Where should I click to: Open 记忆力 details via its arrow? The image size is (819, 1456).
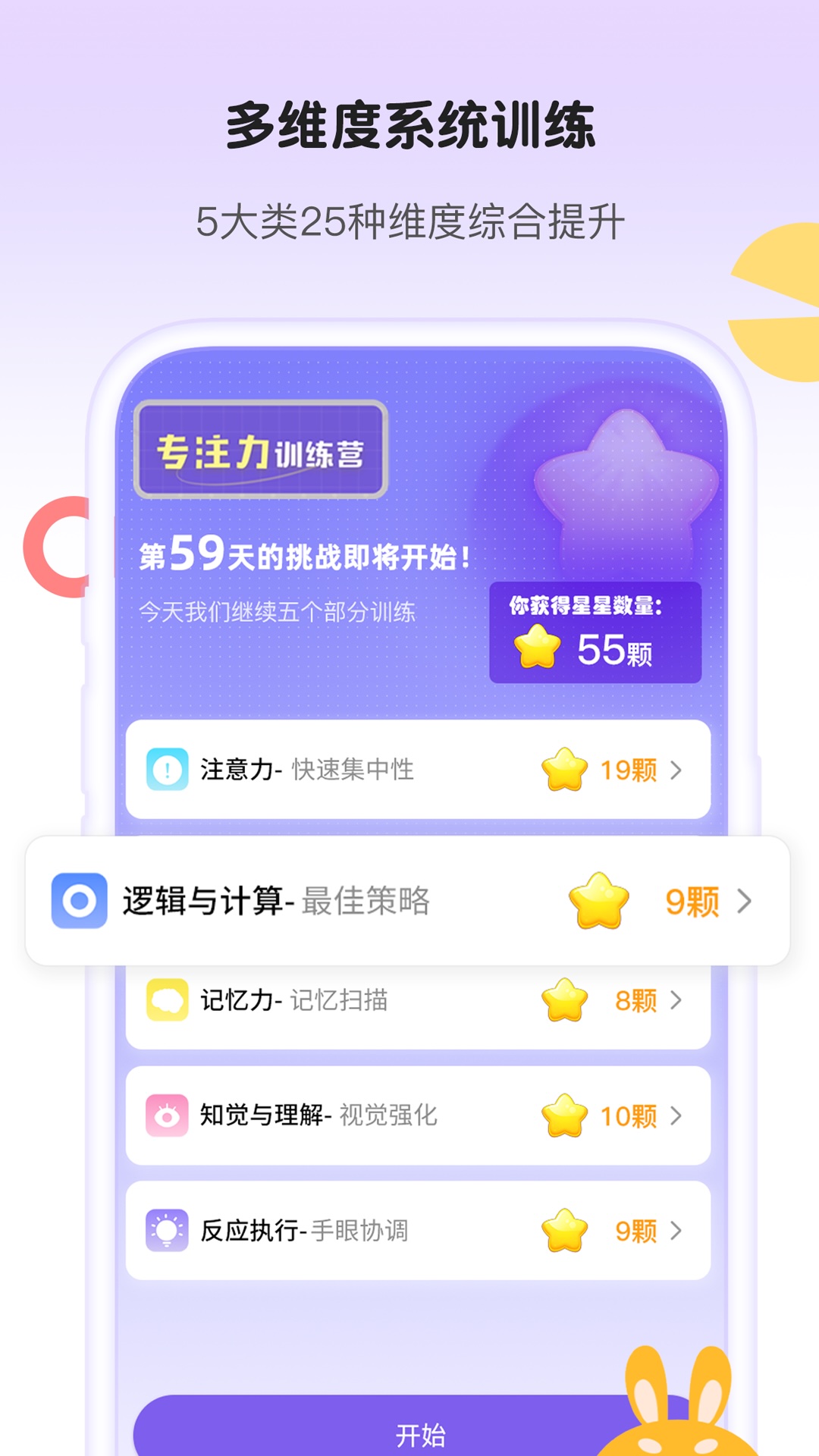(x=677, y=1001)
